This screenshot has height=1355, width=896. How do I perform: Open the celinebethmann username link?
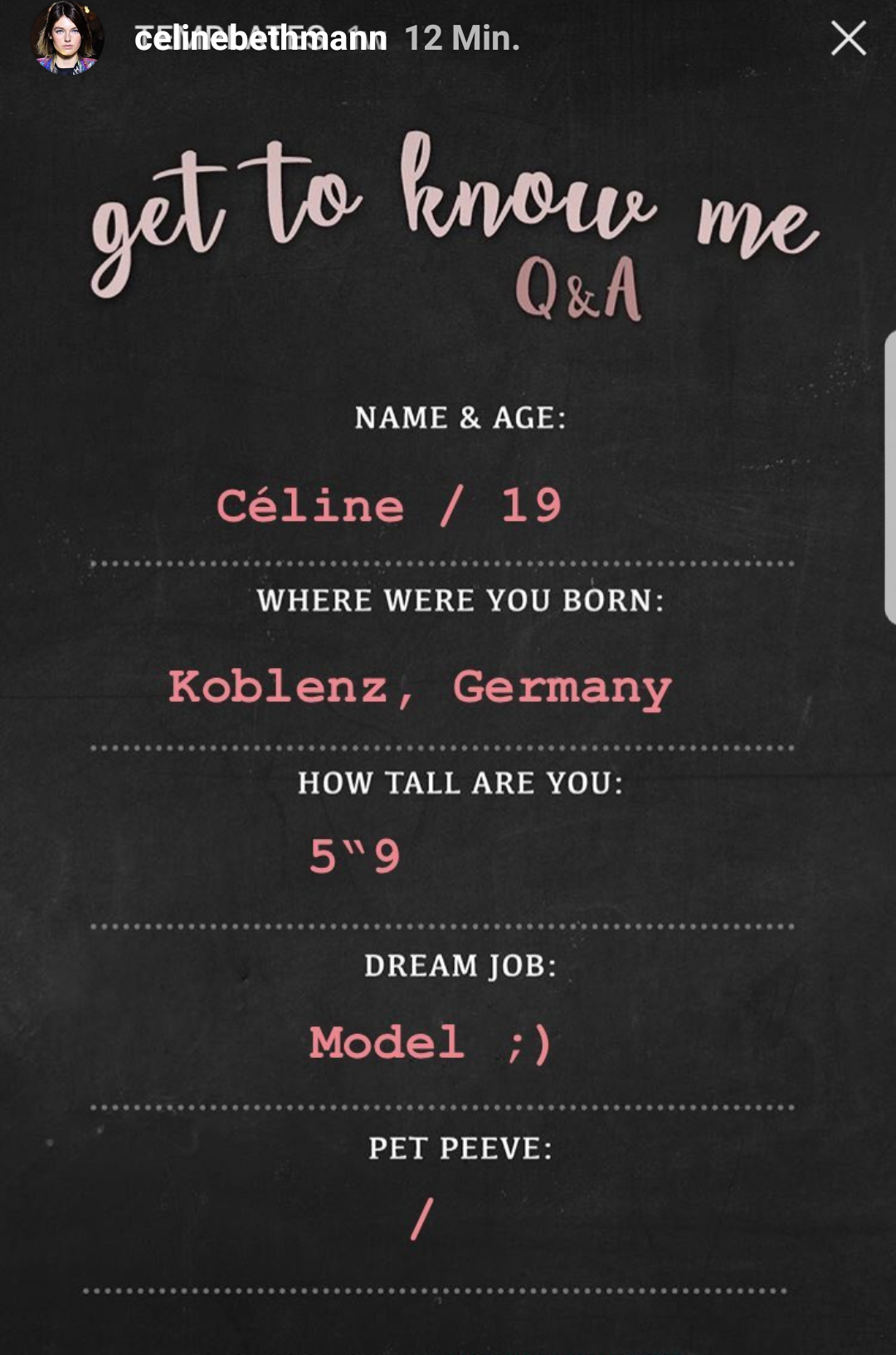(260, 38)
